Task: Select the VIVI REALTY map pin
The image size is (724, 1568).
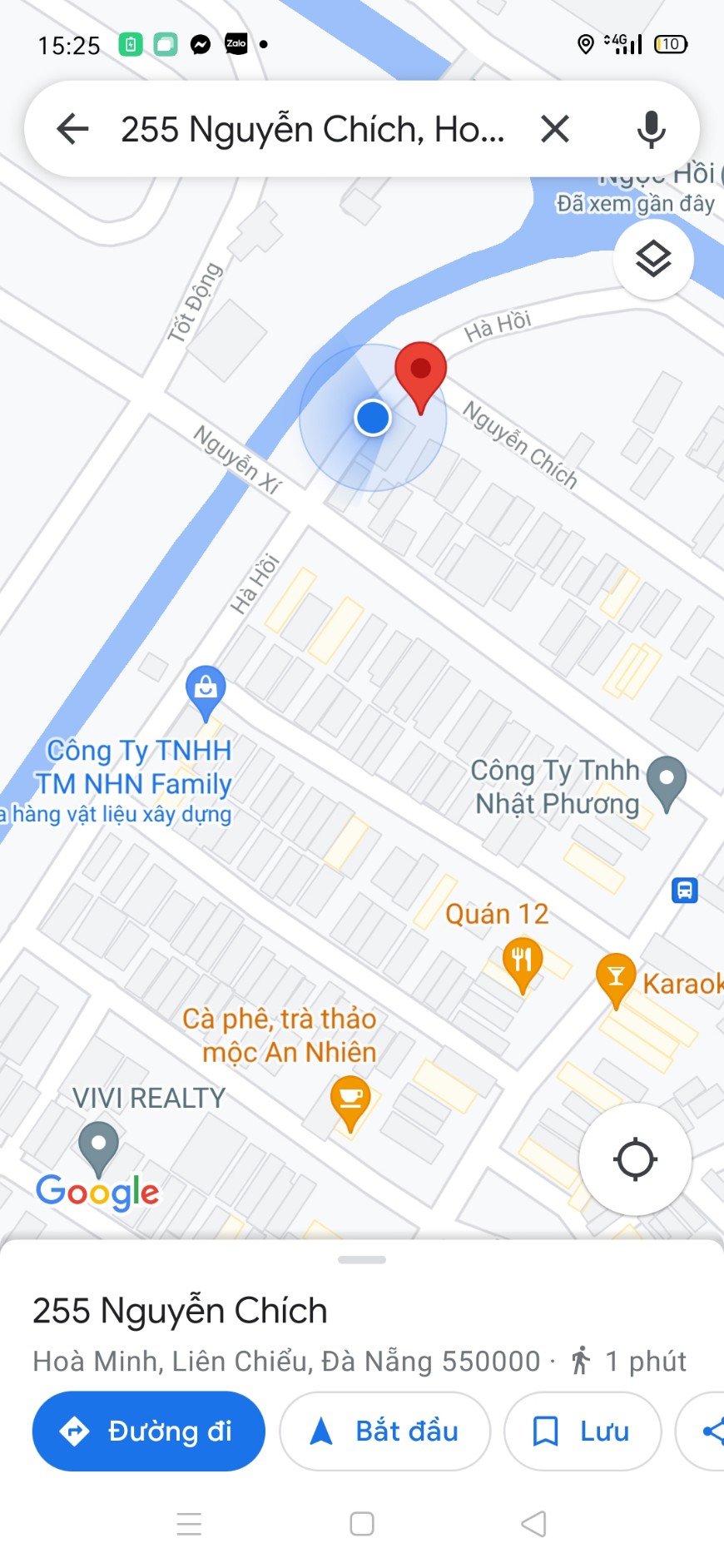Action: (x=98, y=1149)
